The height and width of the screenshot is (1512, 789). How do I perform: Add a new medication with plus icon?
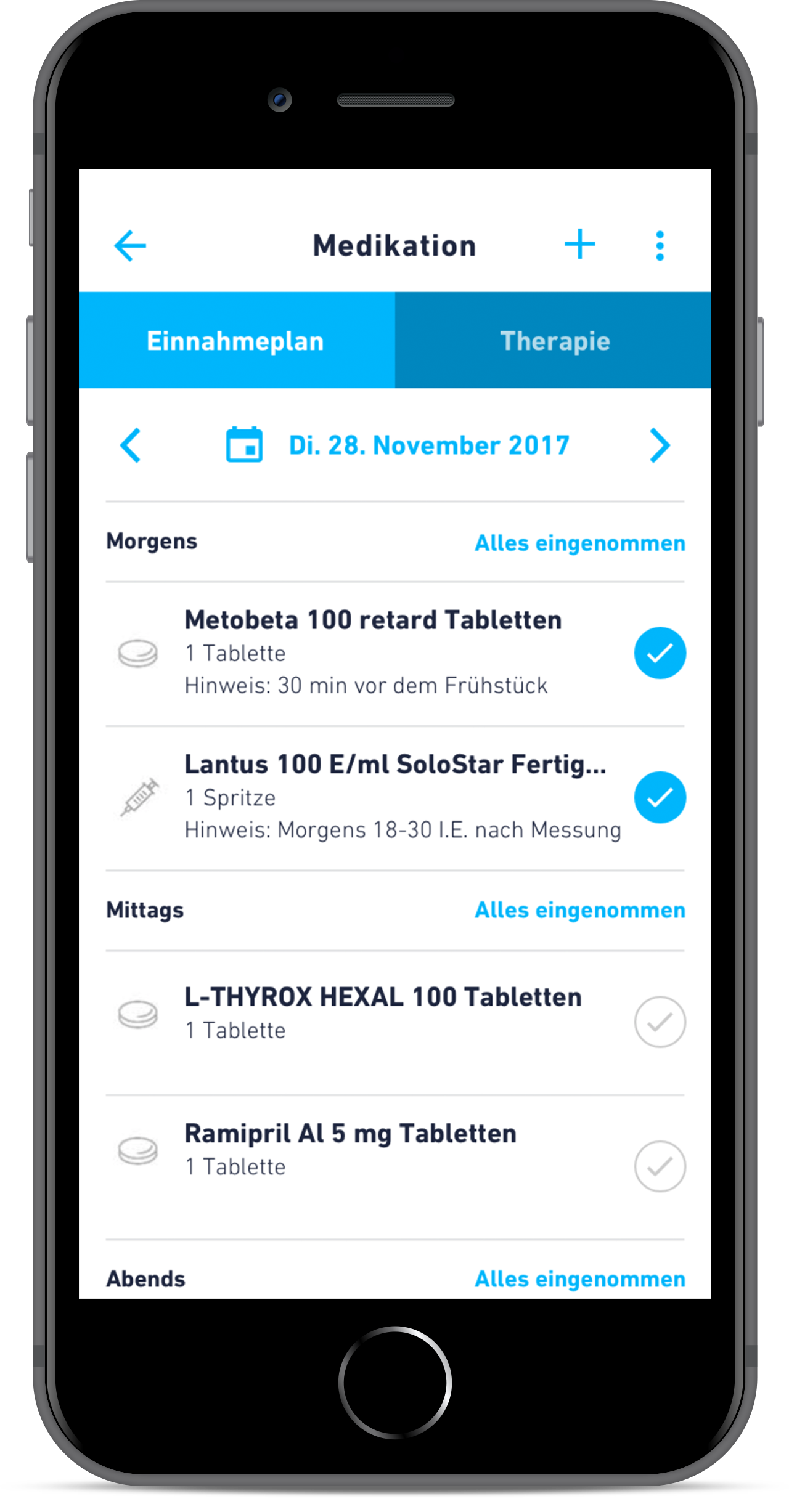(580, 245)
